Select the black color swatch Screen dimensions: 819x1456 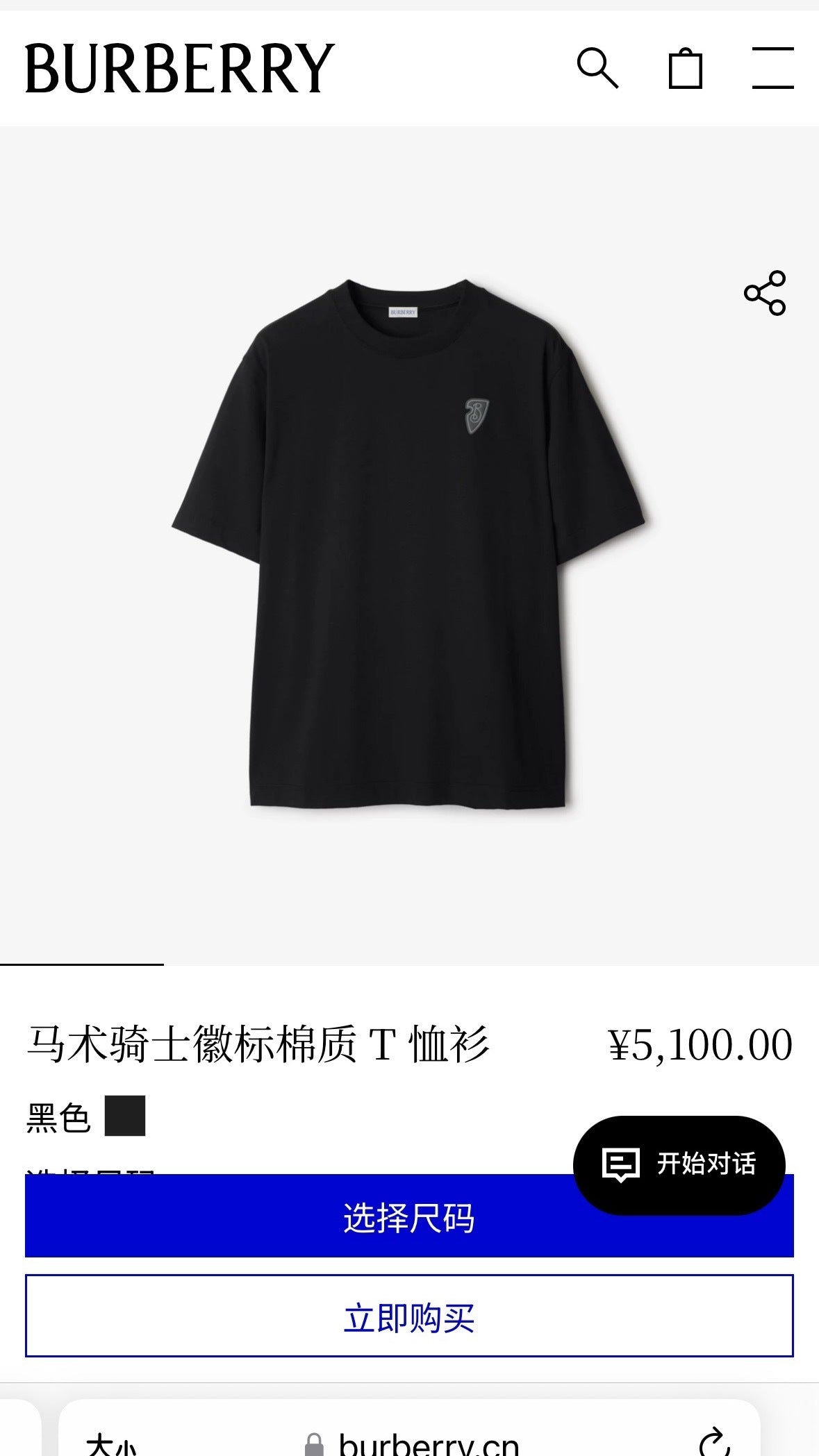point(125,1116)
